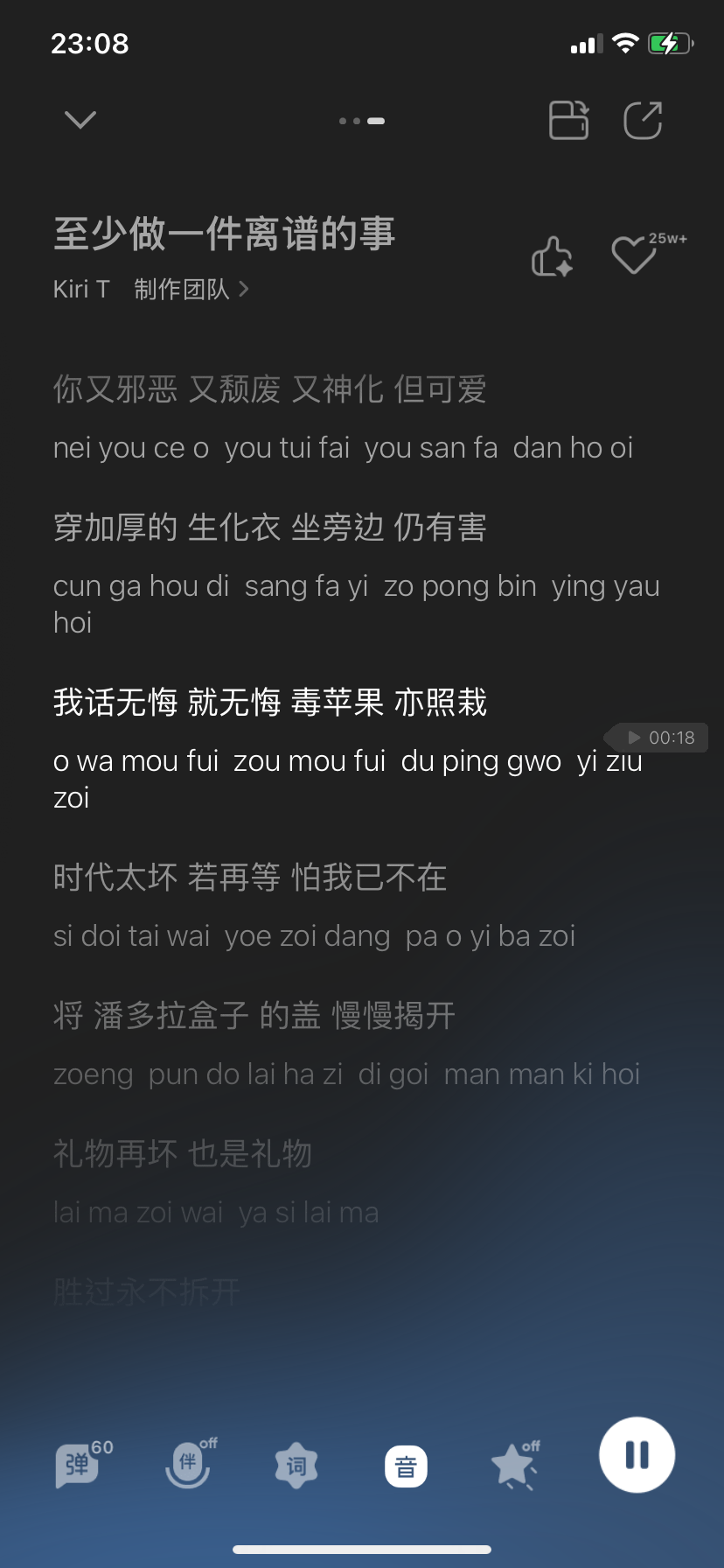Collapse the lyrics page with the down chevron
724x1568 pixels.
pyautogui.click(x=80, y=120)
